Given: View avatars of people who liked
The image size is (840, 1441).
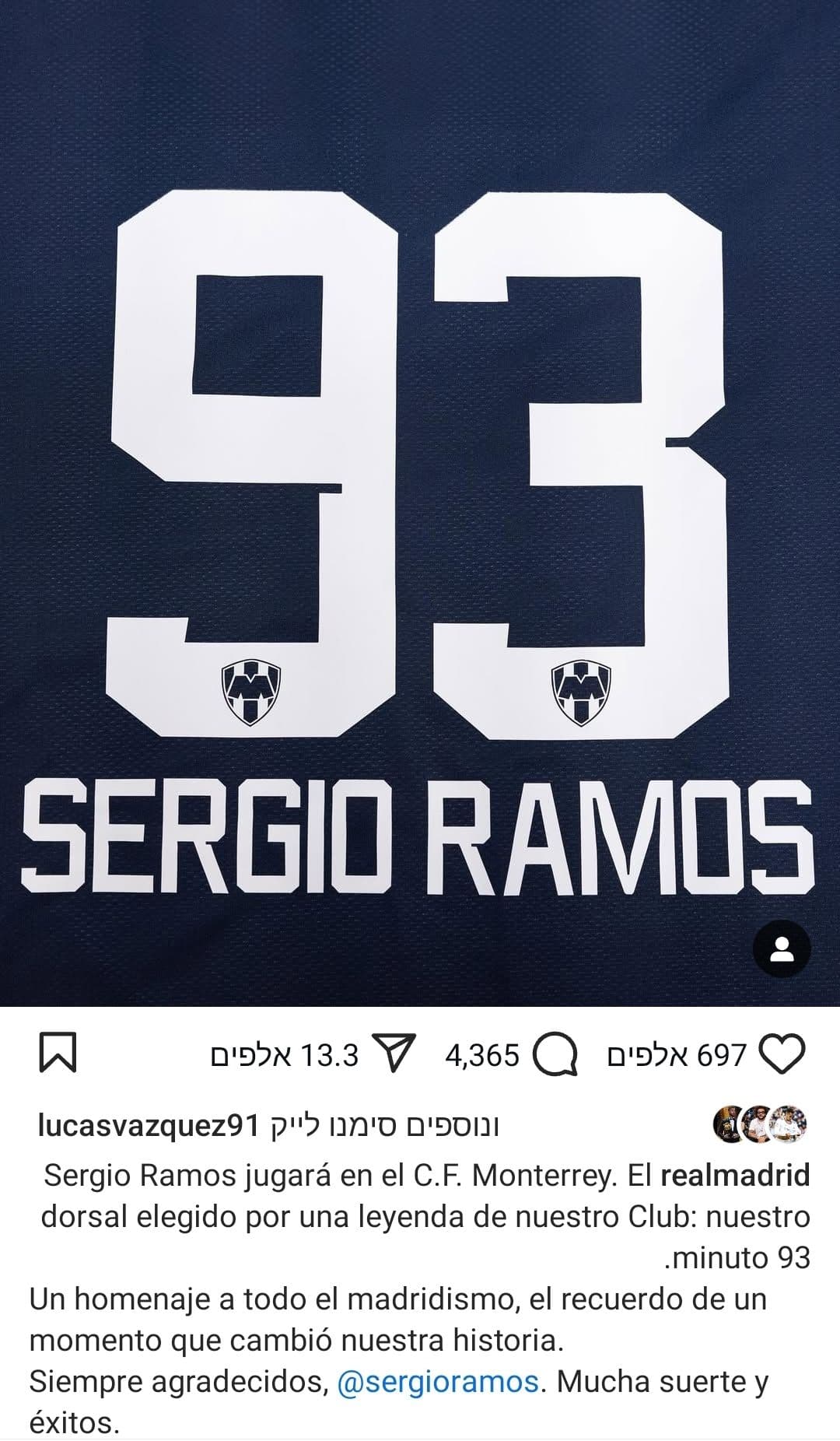Looking at the screenshot, I should click(x=760, y=1124).
